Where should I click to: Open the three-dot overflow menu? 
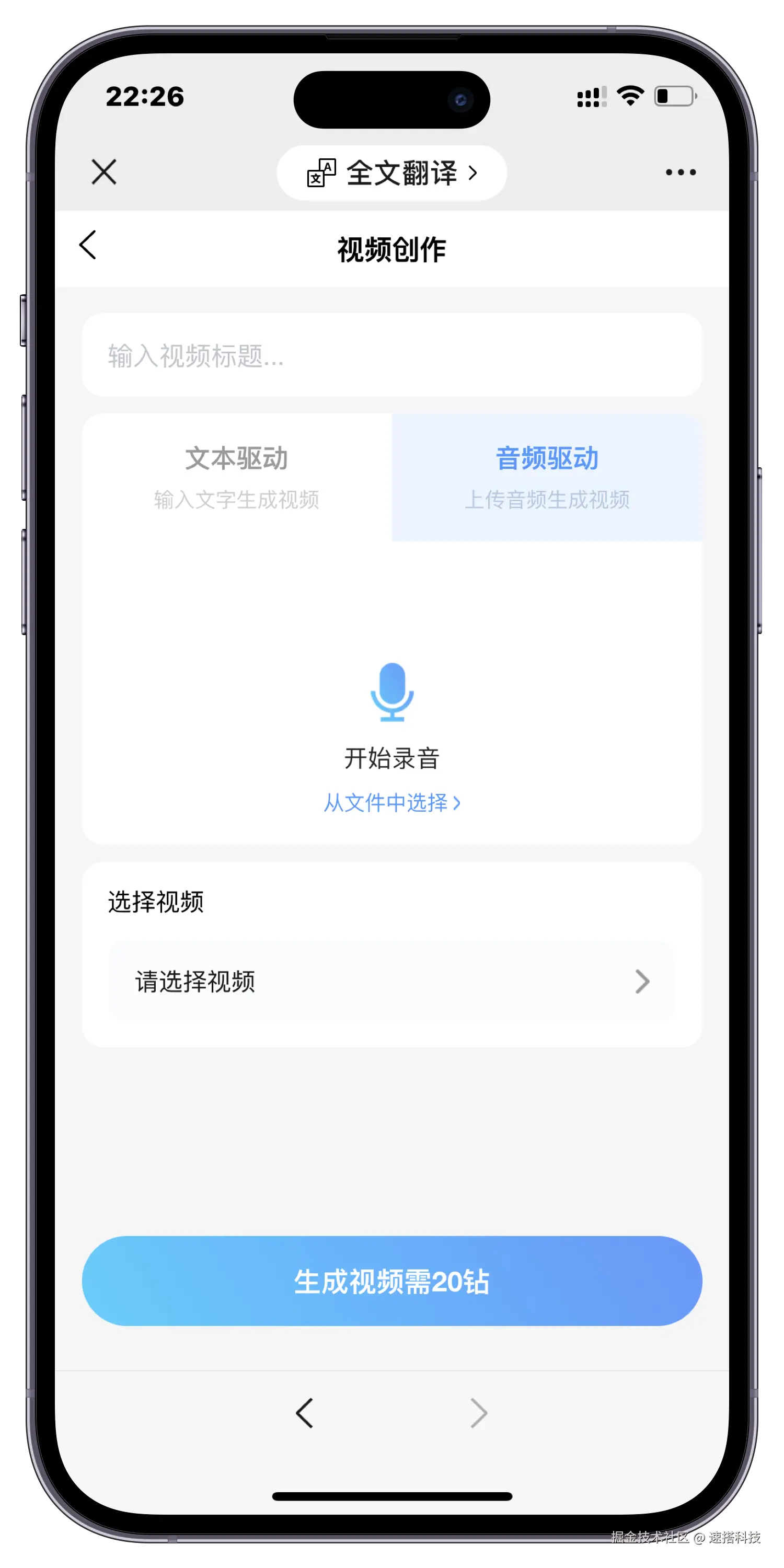coord(680,172)
